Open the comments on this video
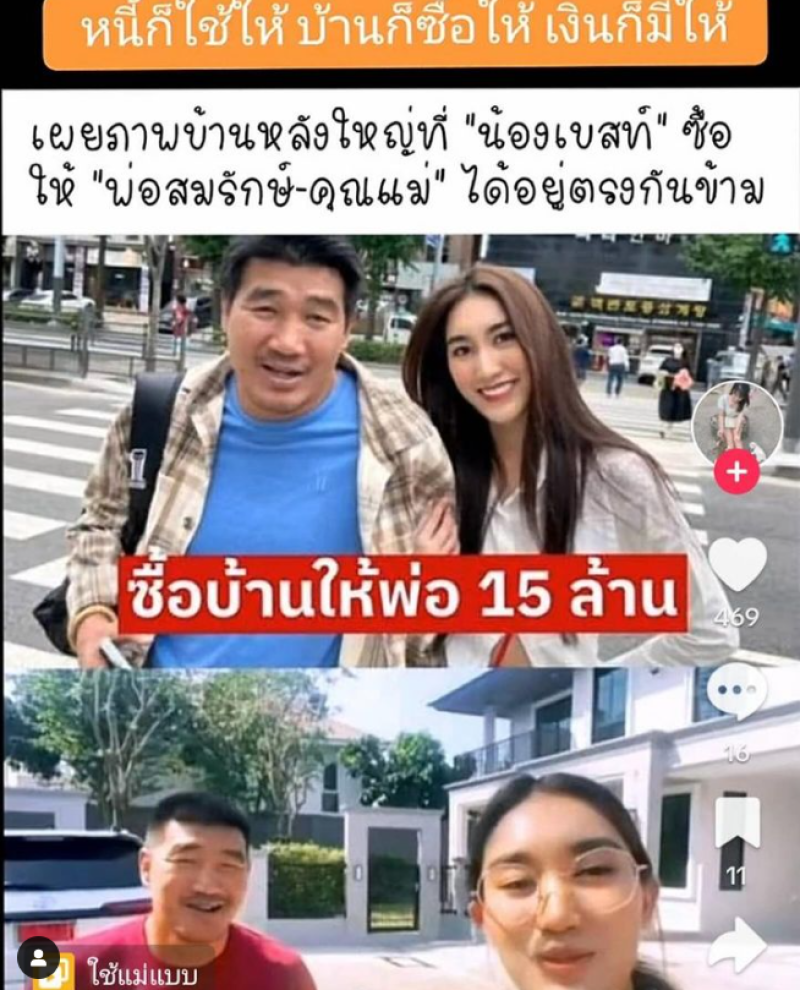The image size is (800, 990). click(737, 691)
